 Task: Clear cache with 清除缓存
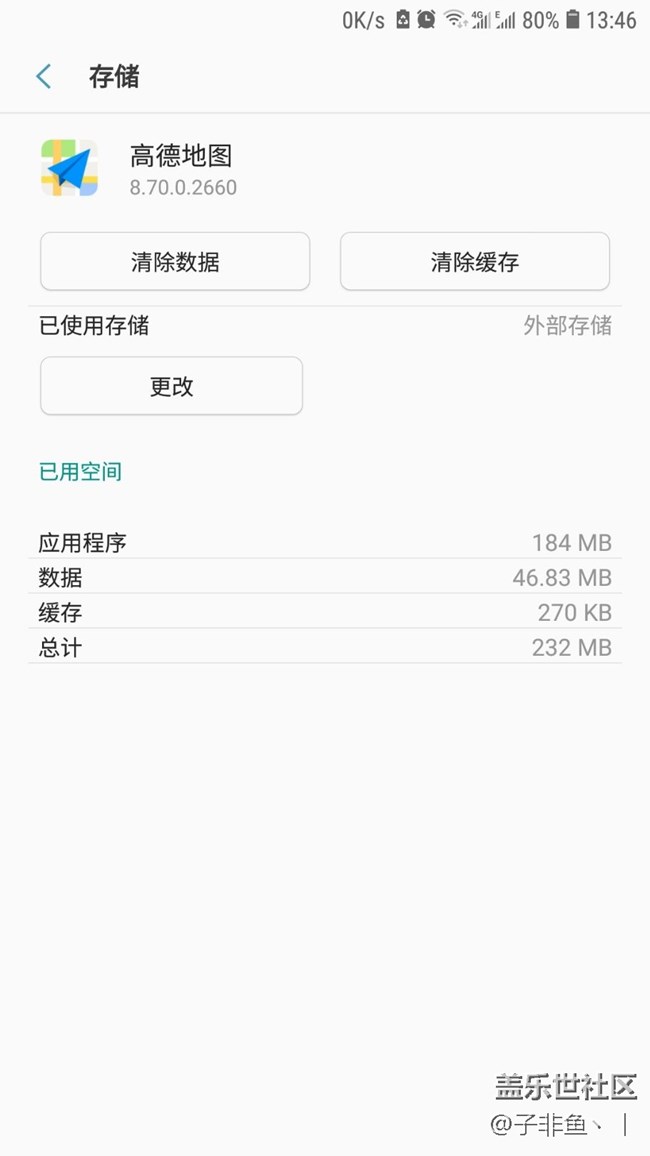[475, 262]
